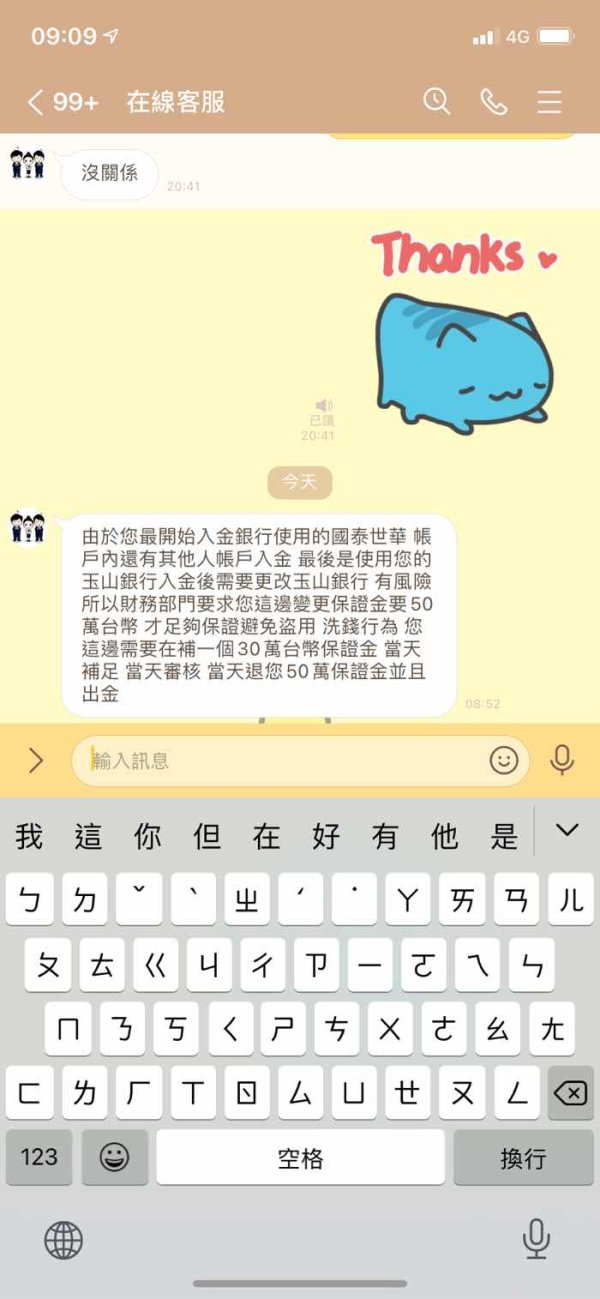Start dictation with the bottom microphone
Screen dimensions: 600x1299
[536, 1240]
